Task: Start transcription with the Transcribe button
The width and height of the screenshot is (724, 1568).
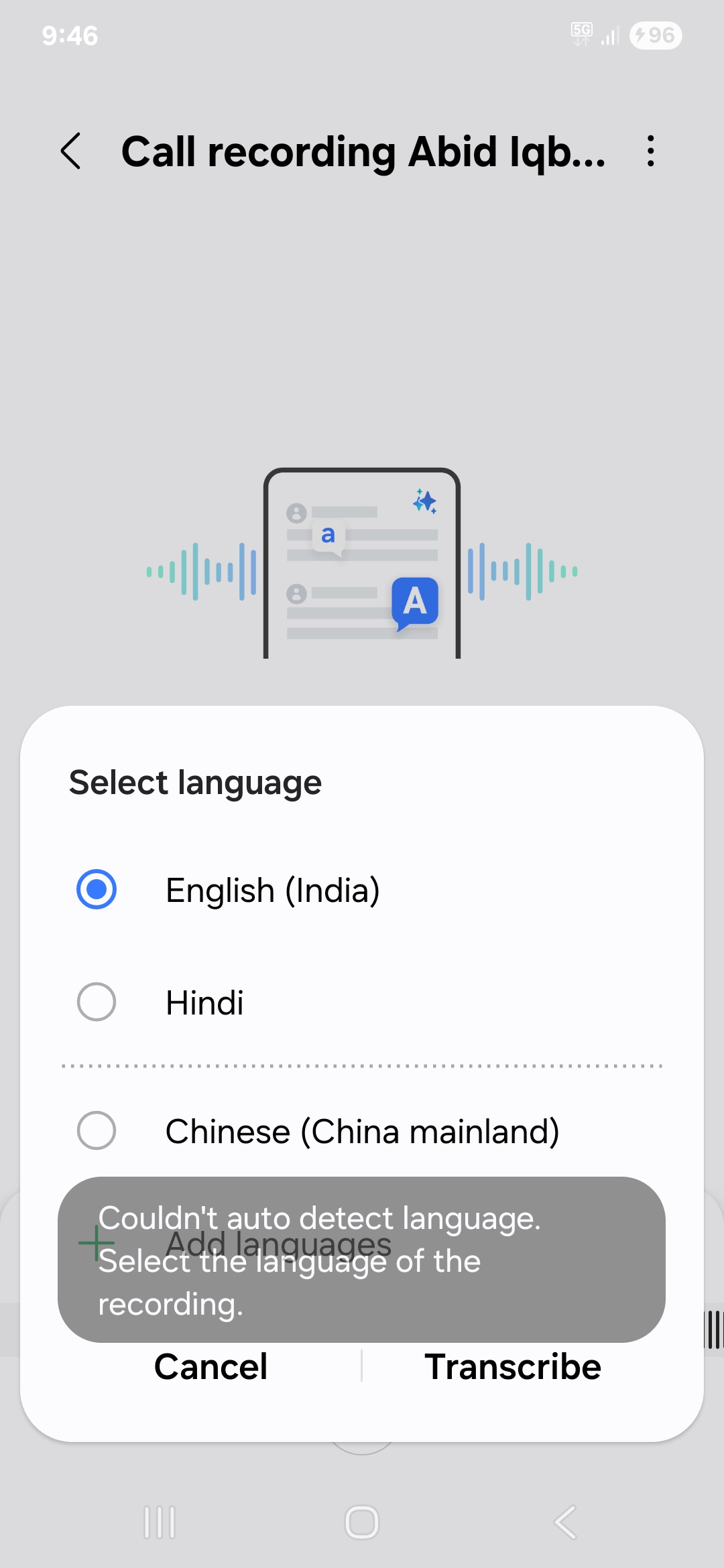Action: [513, 1367]
